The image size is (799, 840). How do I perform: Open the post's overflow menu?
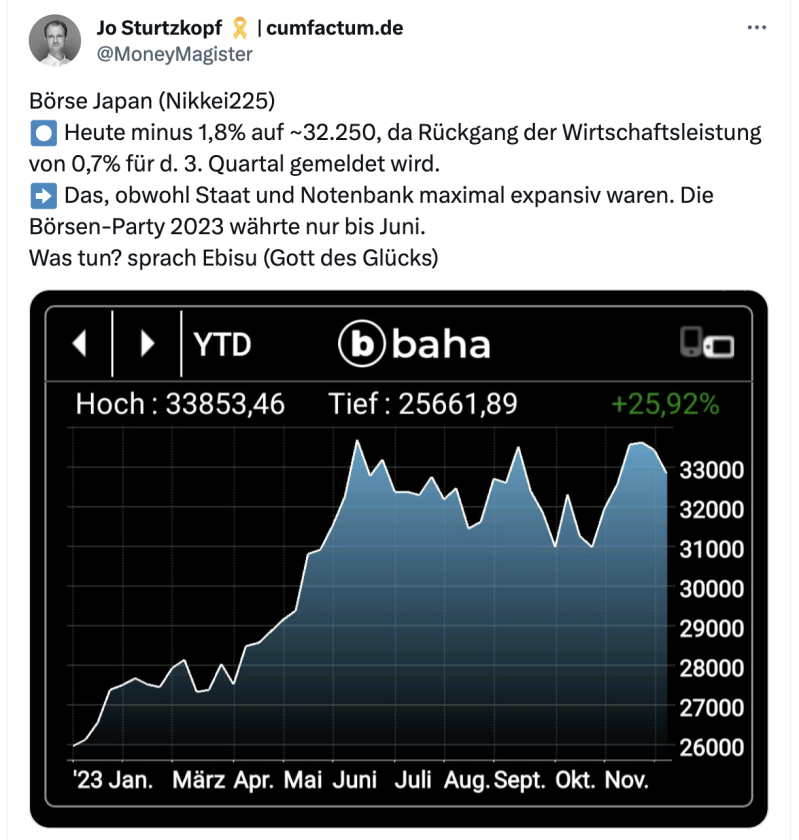[756, 28]
